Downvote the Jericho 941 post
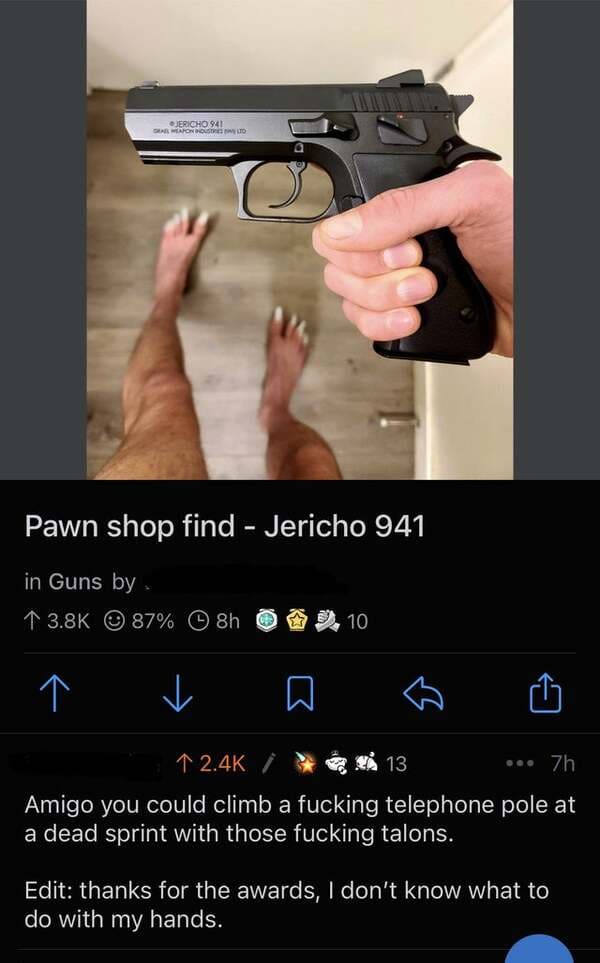The width and height of the screenshot is (600, 963). tap(177, 694)
